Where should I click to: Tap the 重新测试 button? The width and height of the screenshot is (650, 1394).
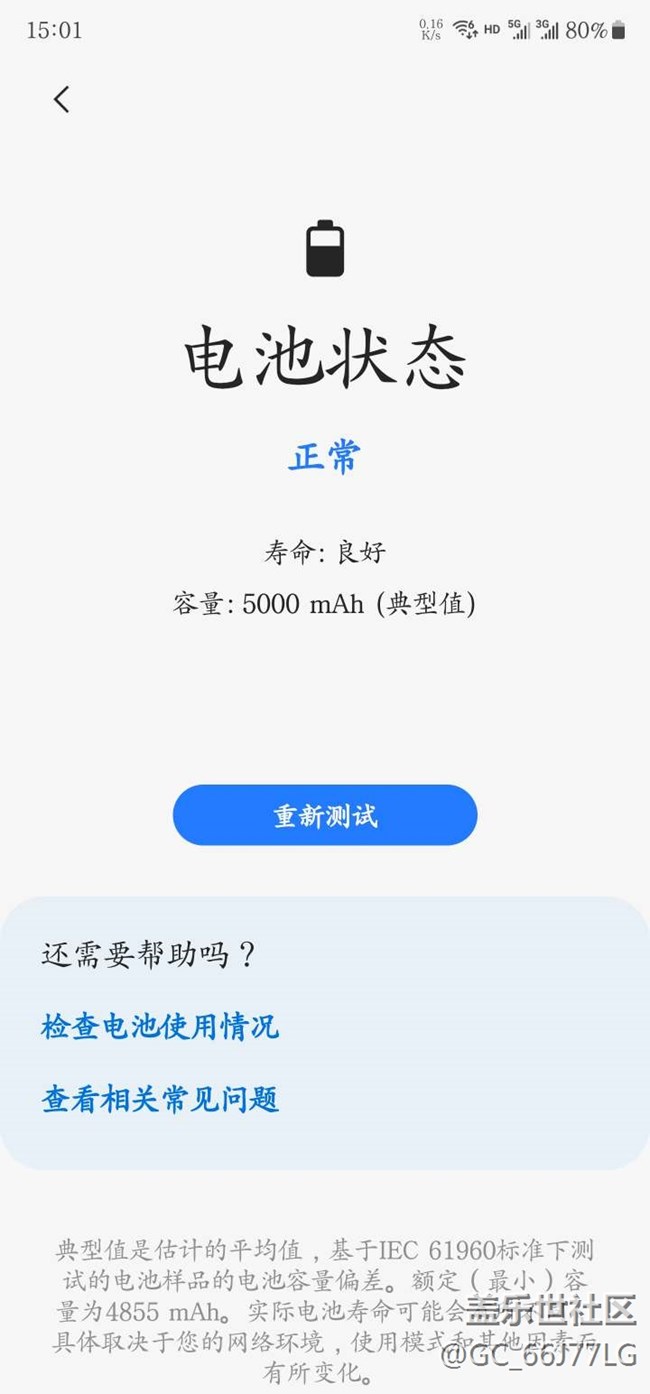[x=325, y=815]
